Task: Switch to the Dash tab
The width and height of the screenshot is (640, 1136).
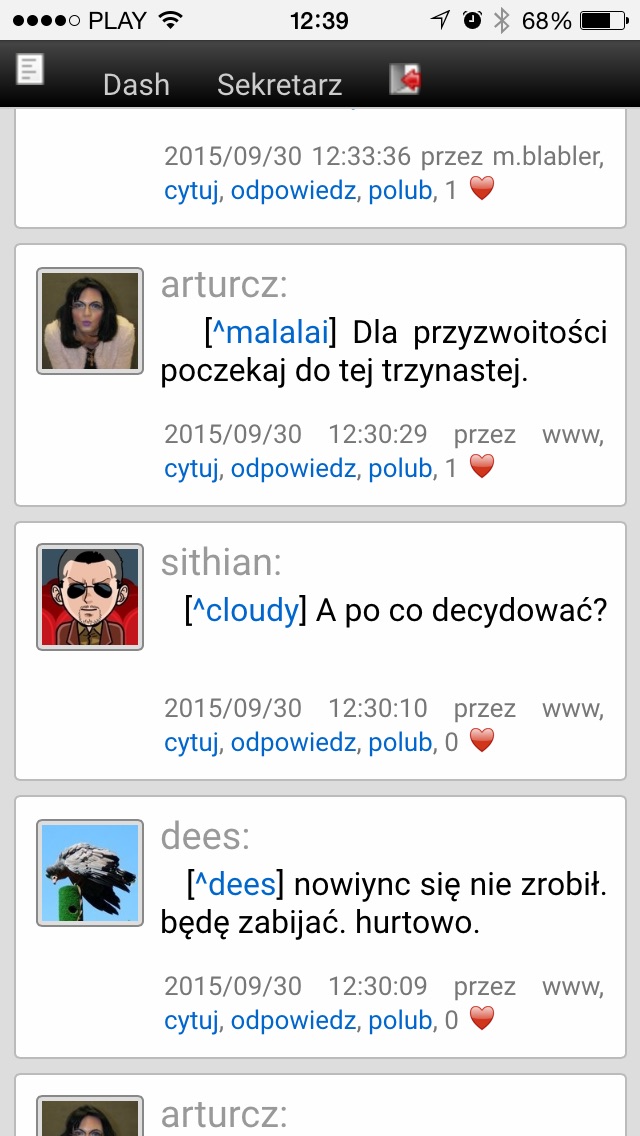Action: coord(136,85)
